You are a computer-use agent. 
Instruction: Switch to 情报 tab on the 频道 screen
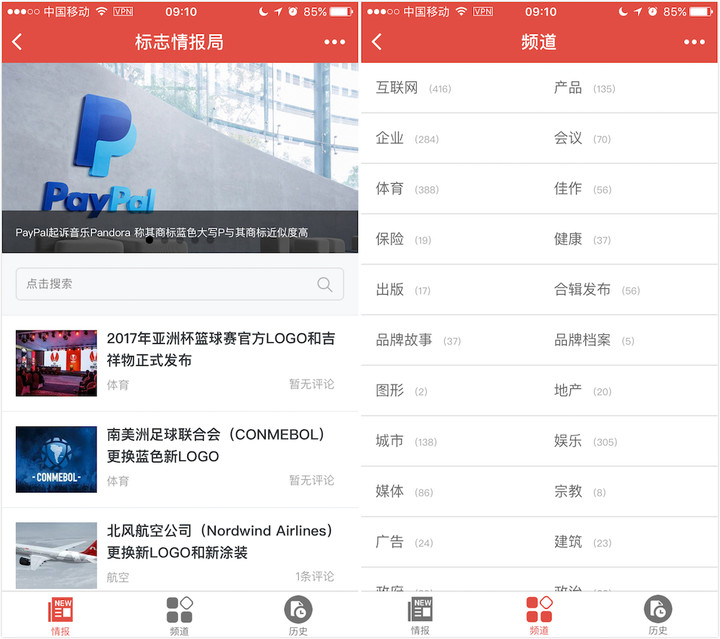coord(420,615)
